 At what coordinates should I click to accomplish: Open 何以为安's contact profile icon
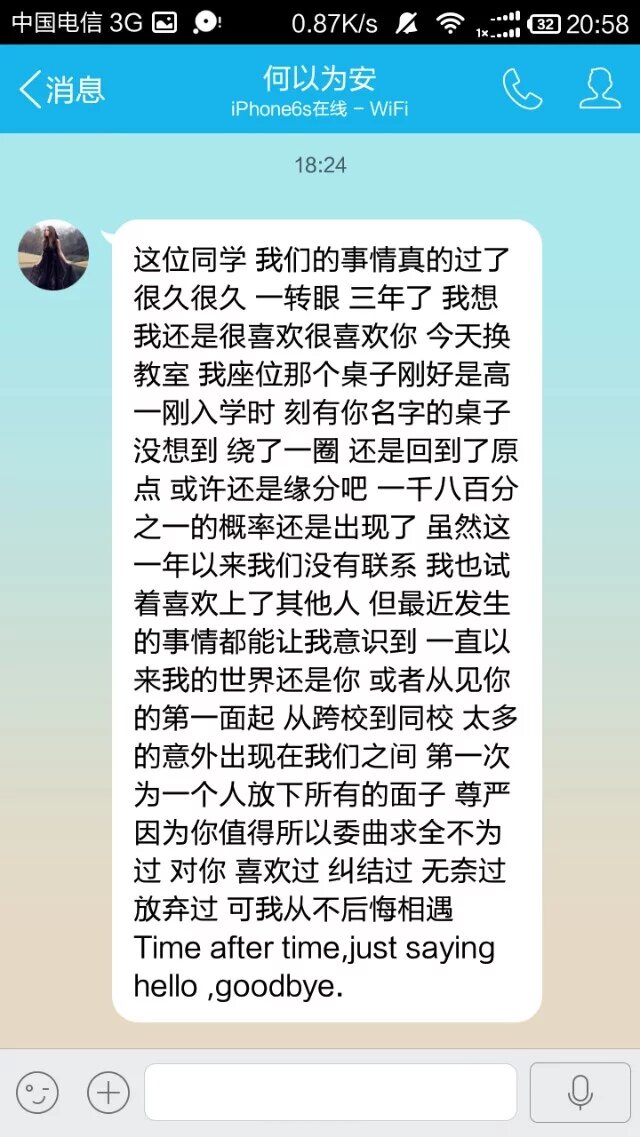[x=599, y=90]
